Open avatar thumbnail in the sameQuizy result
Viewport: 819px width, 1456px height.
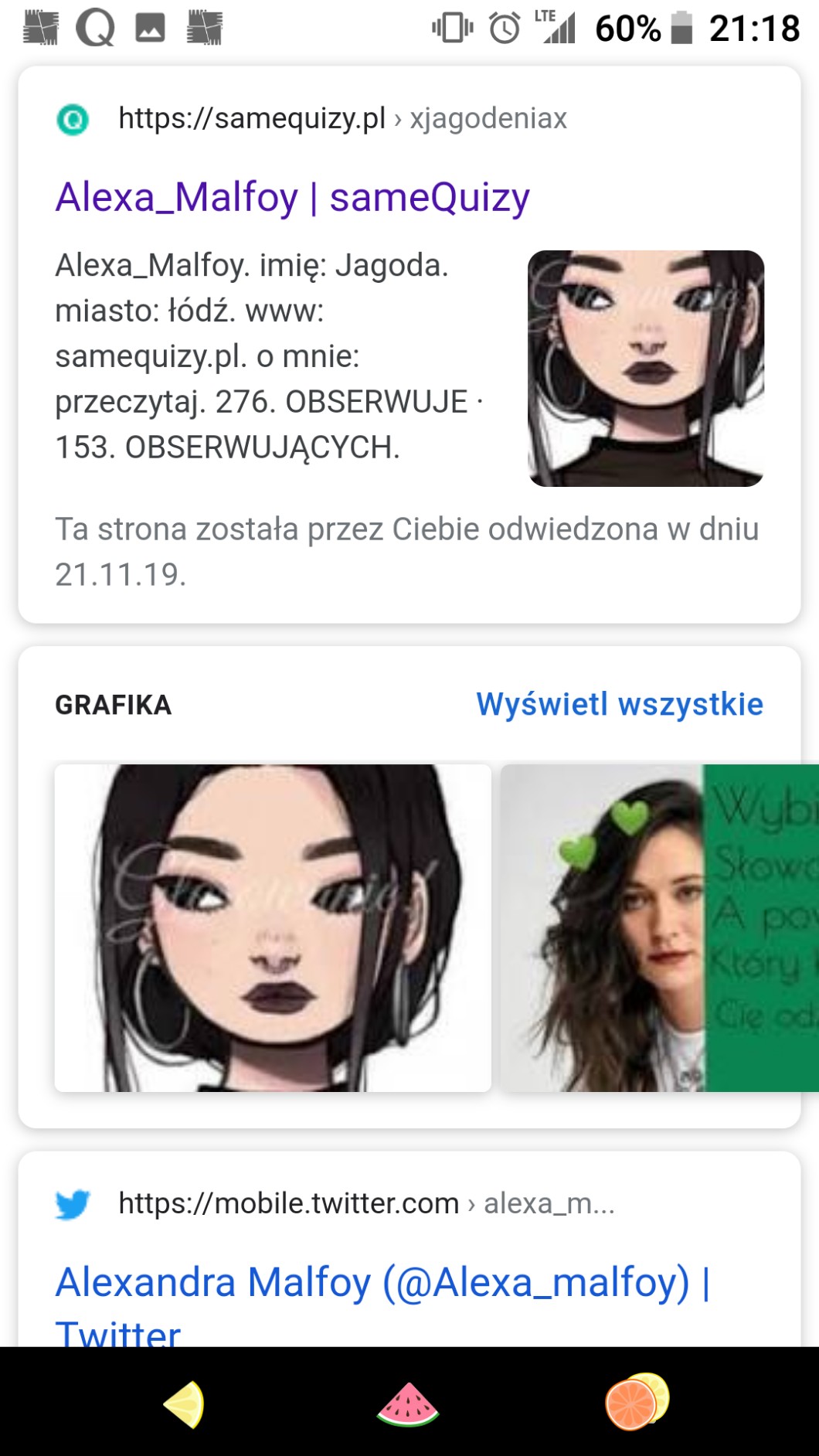[646, 369]
